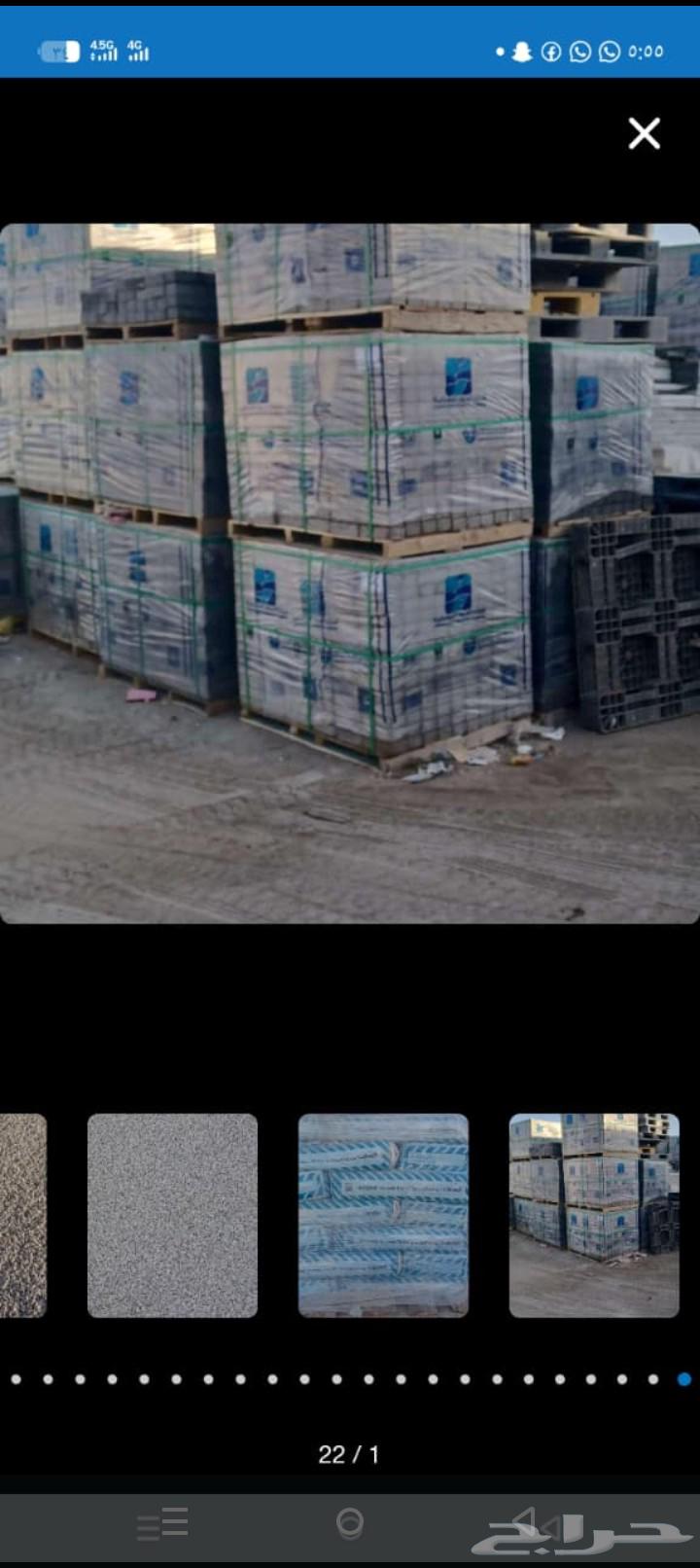700x1568 pixels.
Task: Open recent apps from navigation bar
Action: pyautogui.click(x=162, y=1523)
